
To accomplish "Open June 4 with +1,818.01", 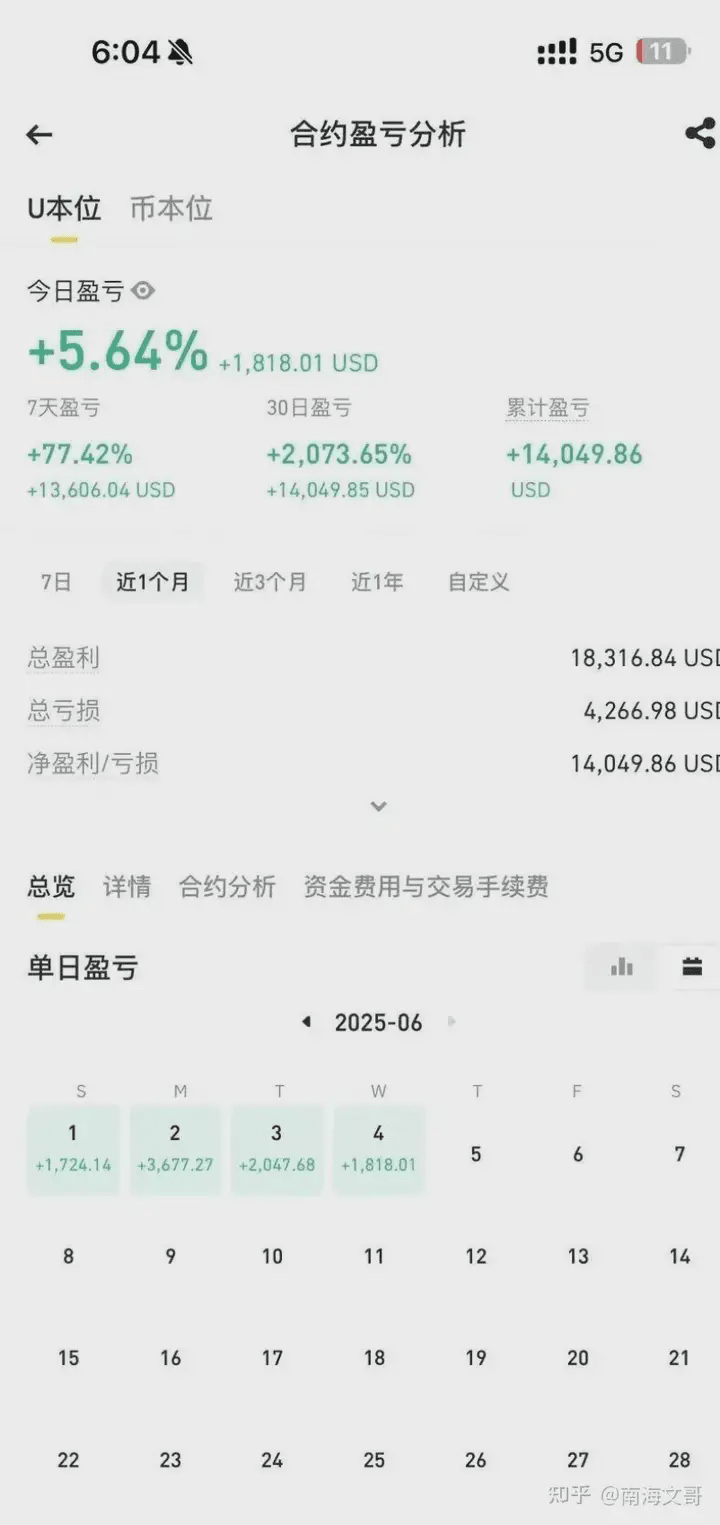I will coord(379,1149).
